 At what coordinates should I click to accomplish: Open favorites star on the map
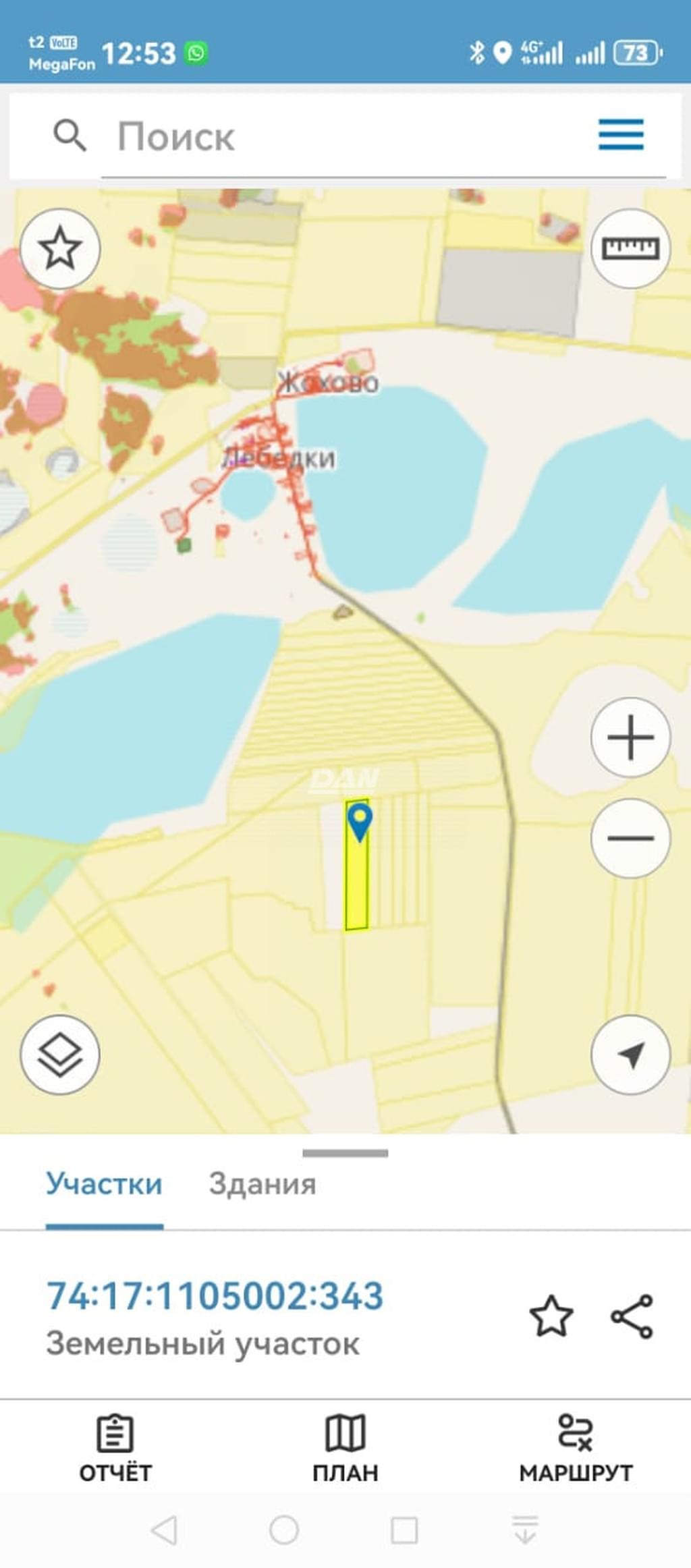[60, 249]
